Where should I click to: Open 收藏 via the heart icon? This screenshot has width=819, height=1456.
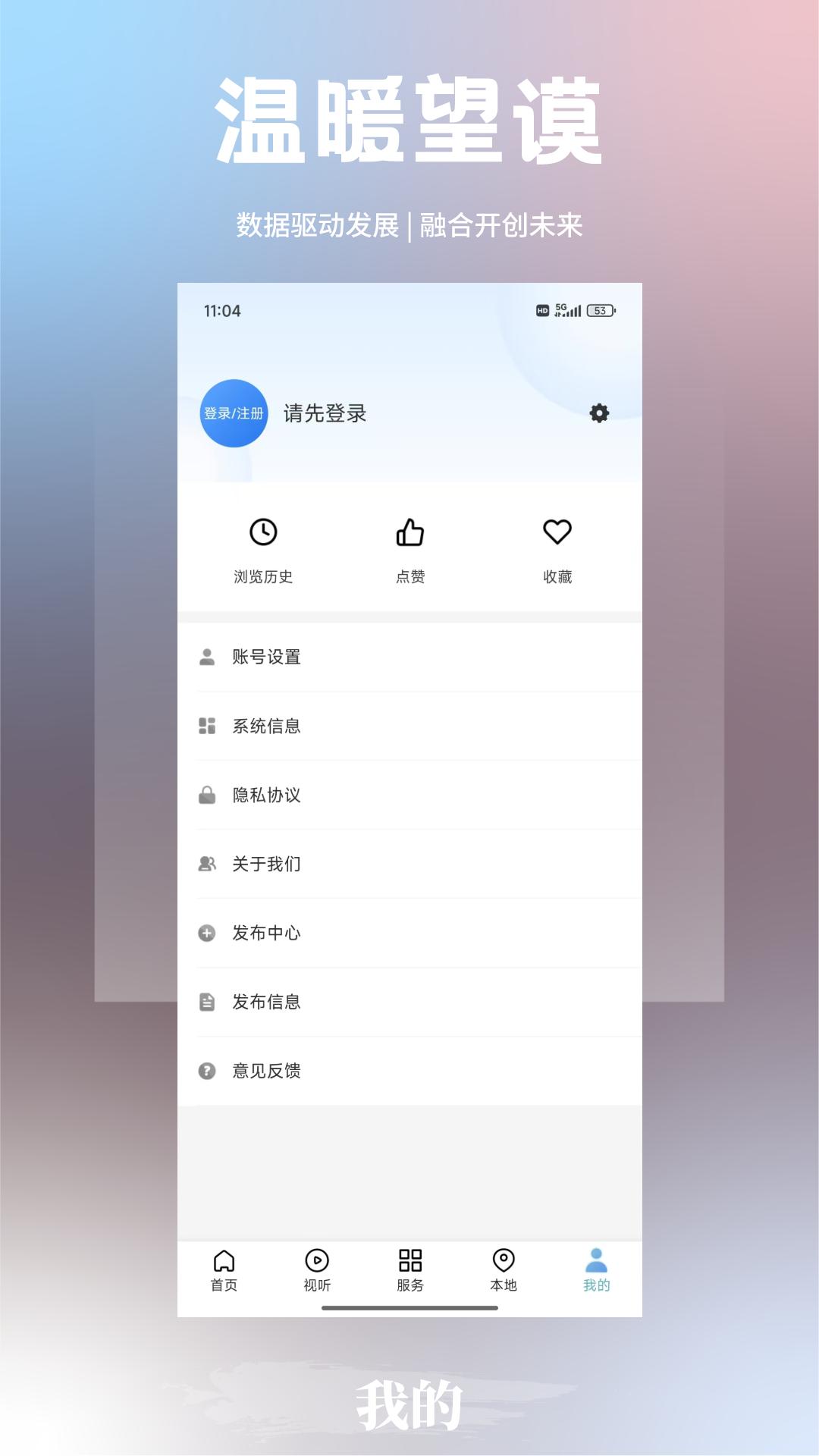[x=558, y=532]
